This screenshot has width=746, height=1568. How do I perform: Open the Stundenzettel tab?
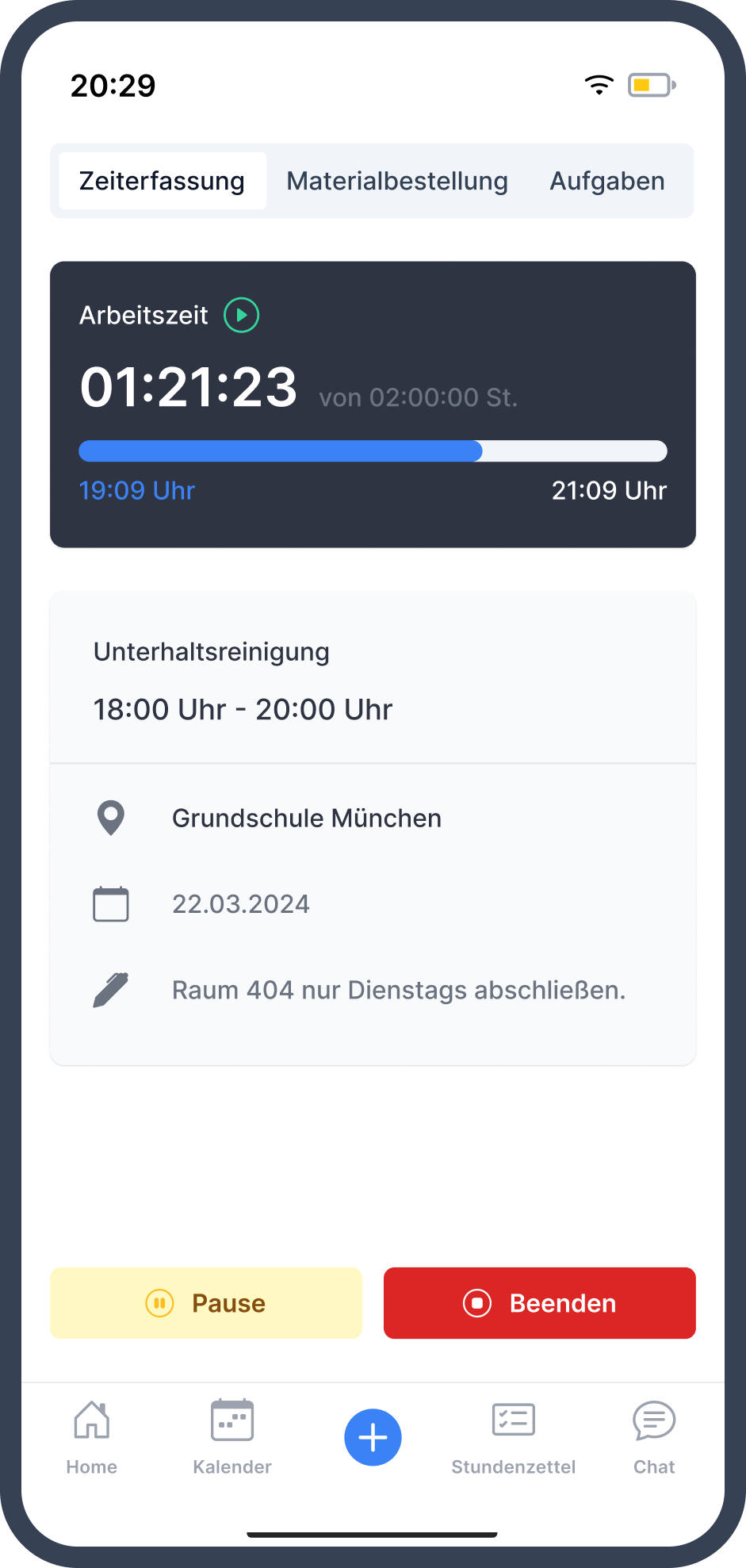point(514,1437)
